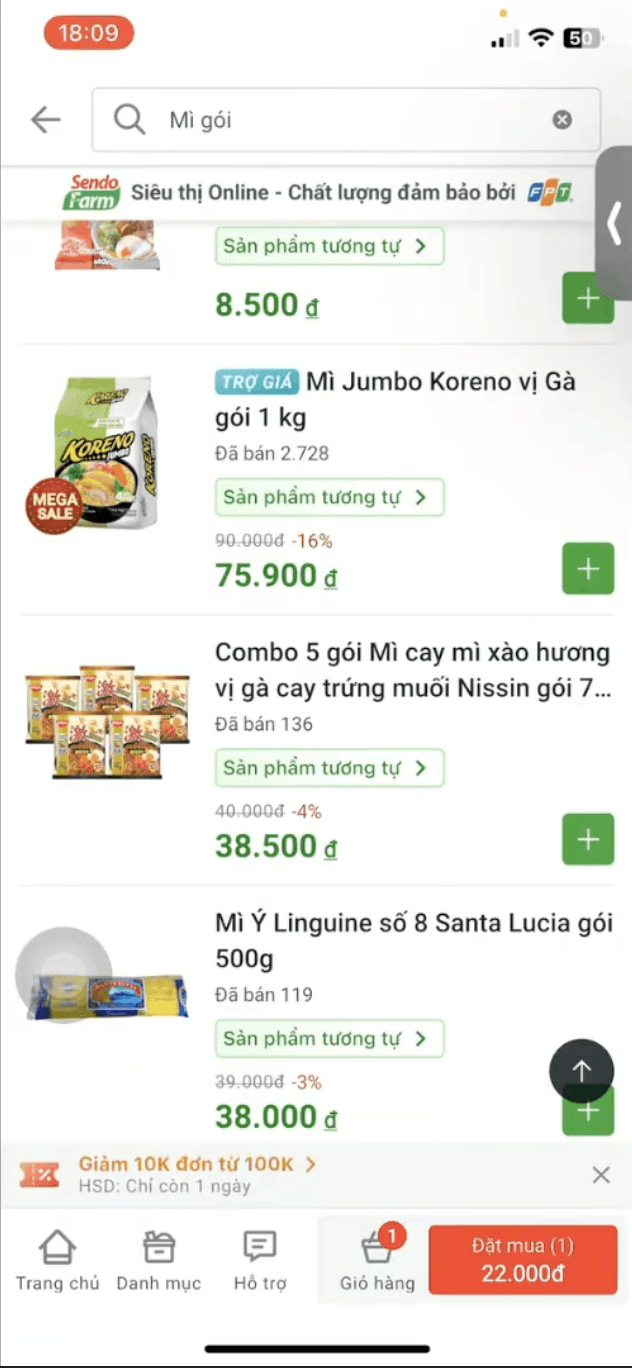
Task: Open Danh mục categories
Action: [158, 1260]
